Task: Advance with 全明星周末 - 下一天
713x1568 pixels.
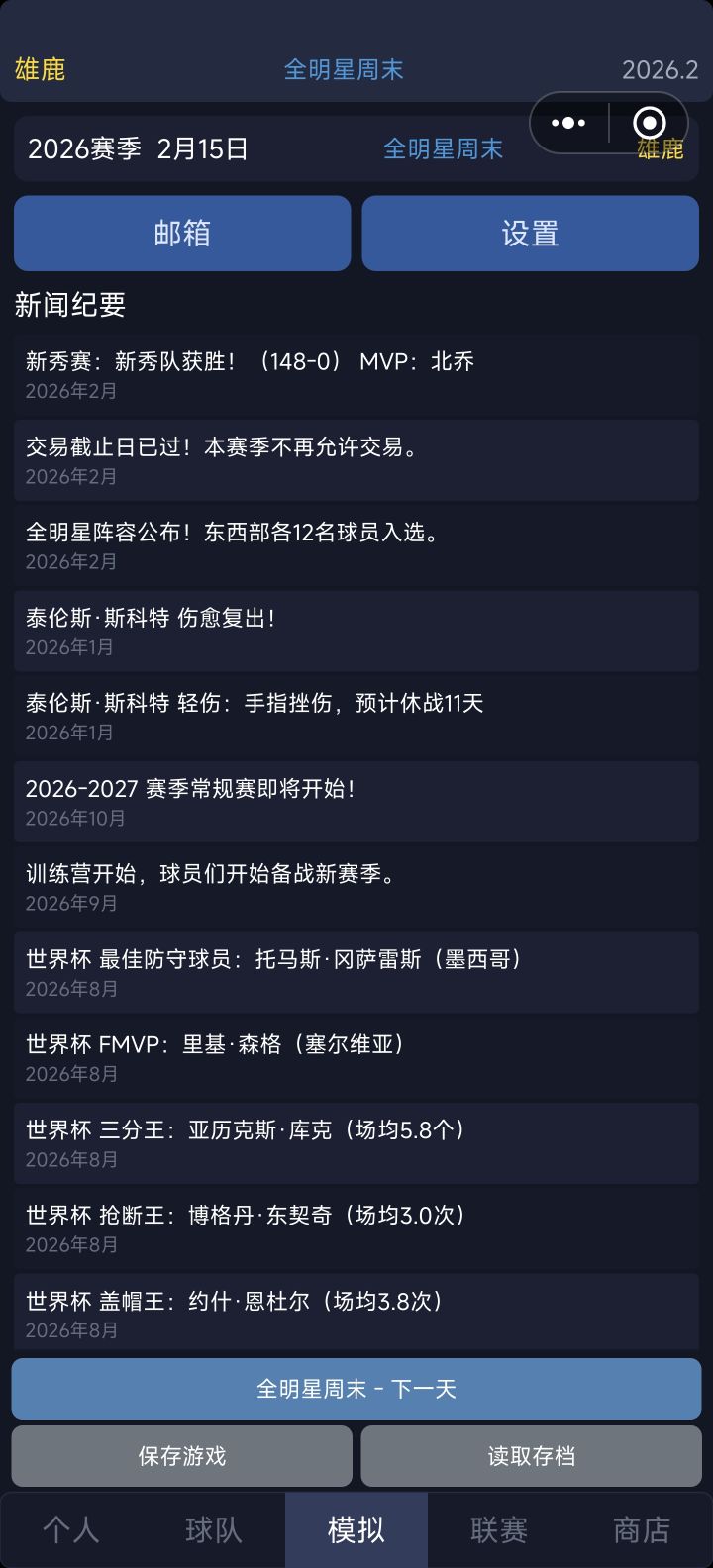Action: point(356,1389)
